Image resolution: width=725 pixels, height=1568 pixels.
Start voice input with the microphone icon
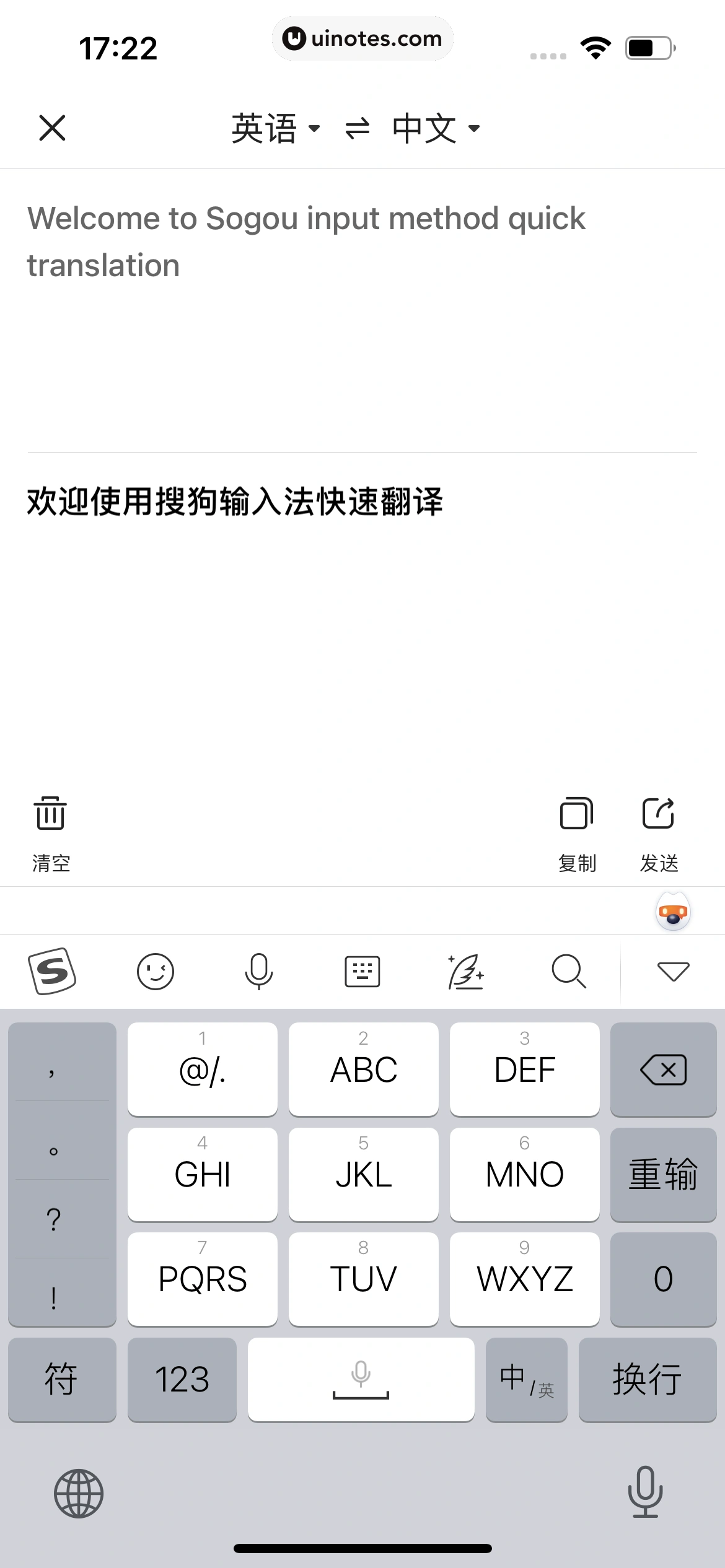coord(258,971)
